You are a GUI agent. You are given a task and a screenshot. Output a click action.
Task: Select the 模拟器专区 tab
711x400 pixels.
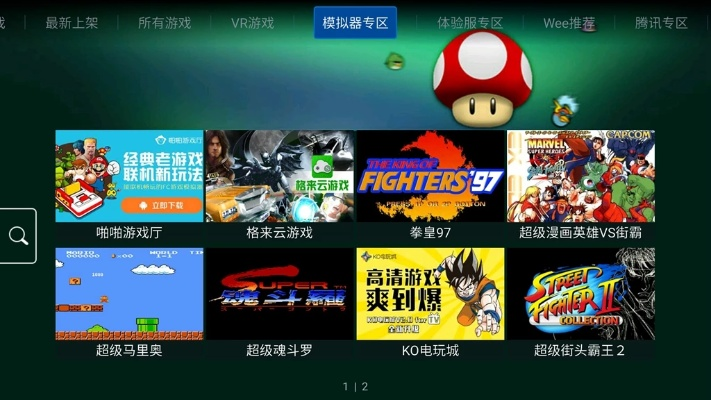coord(355,22)
